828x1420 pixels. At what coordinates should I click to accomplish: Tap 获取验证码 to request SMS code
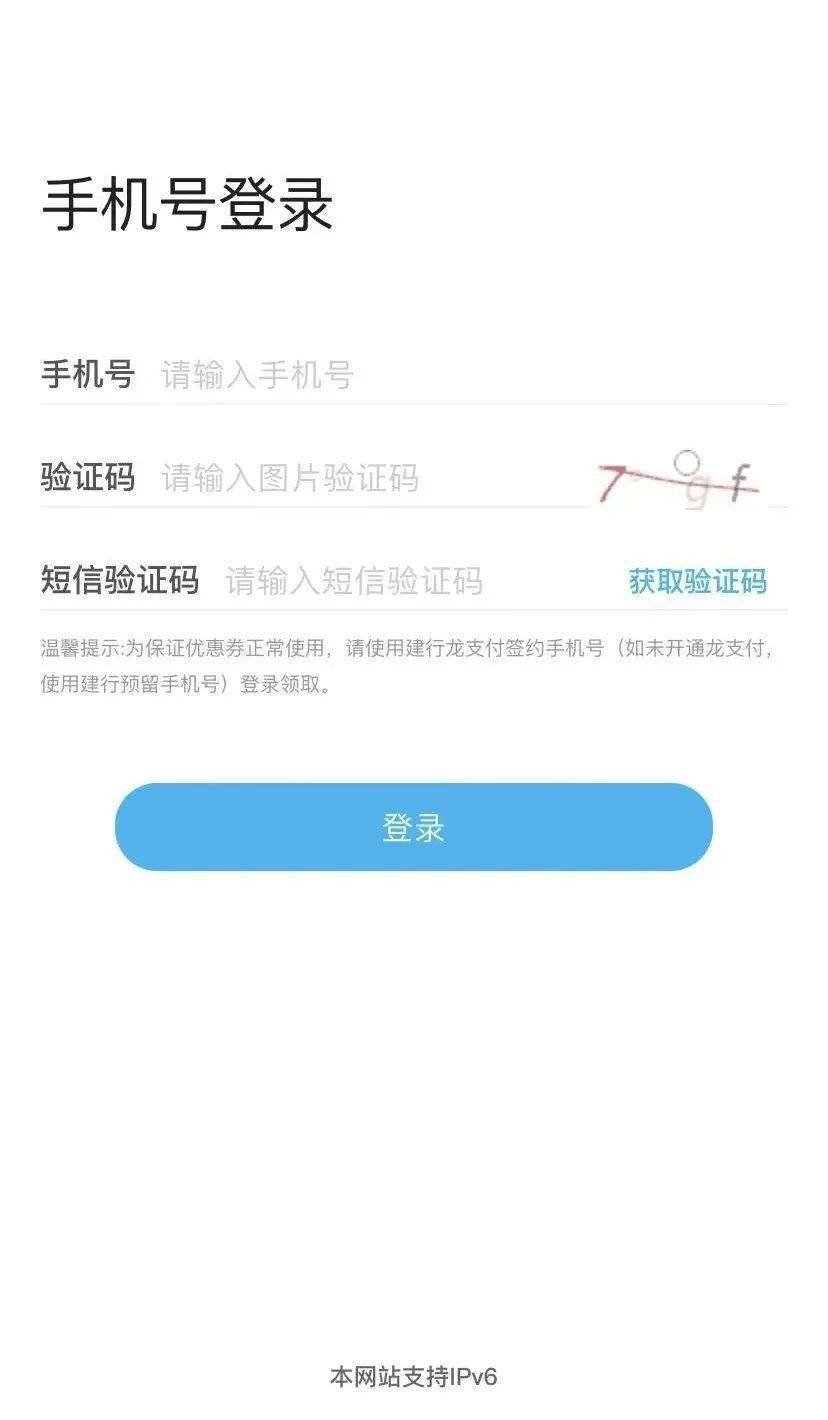pos(698,581)
